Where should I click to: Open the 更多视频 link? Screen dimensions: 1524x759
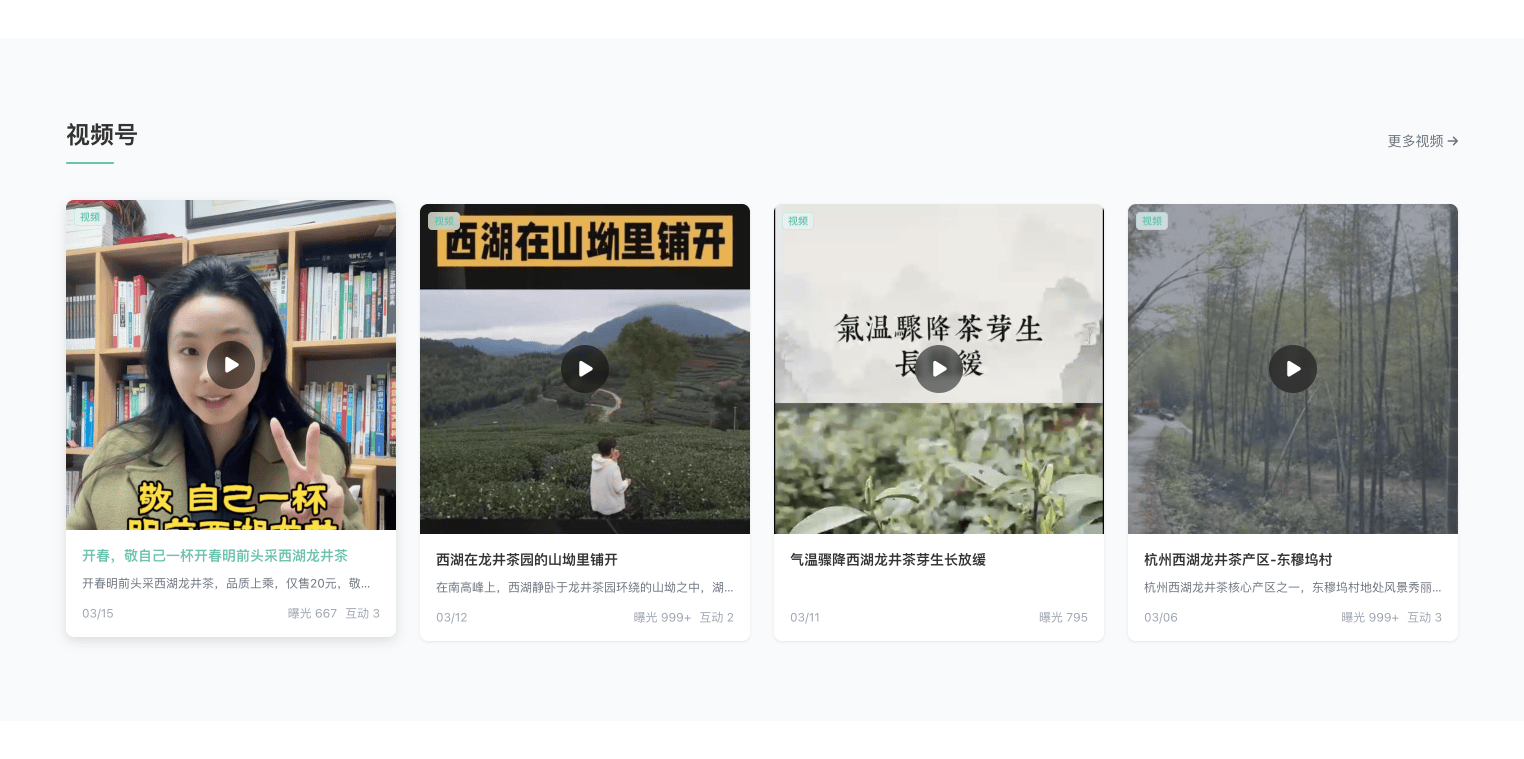click(x=1422, y=141)
